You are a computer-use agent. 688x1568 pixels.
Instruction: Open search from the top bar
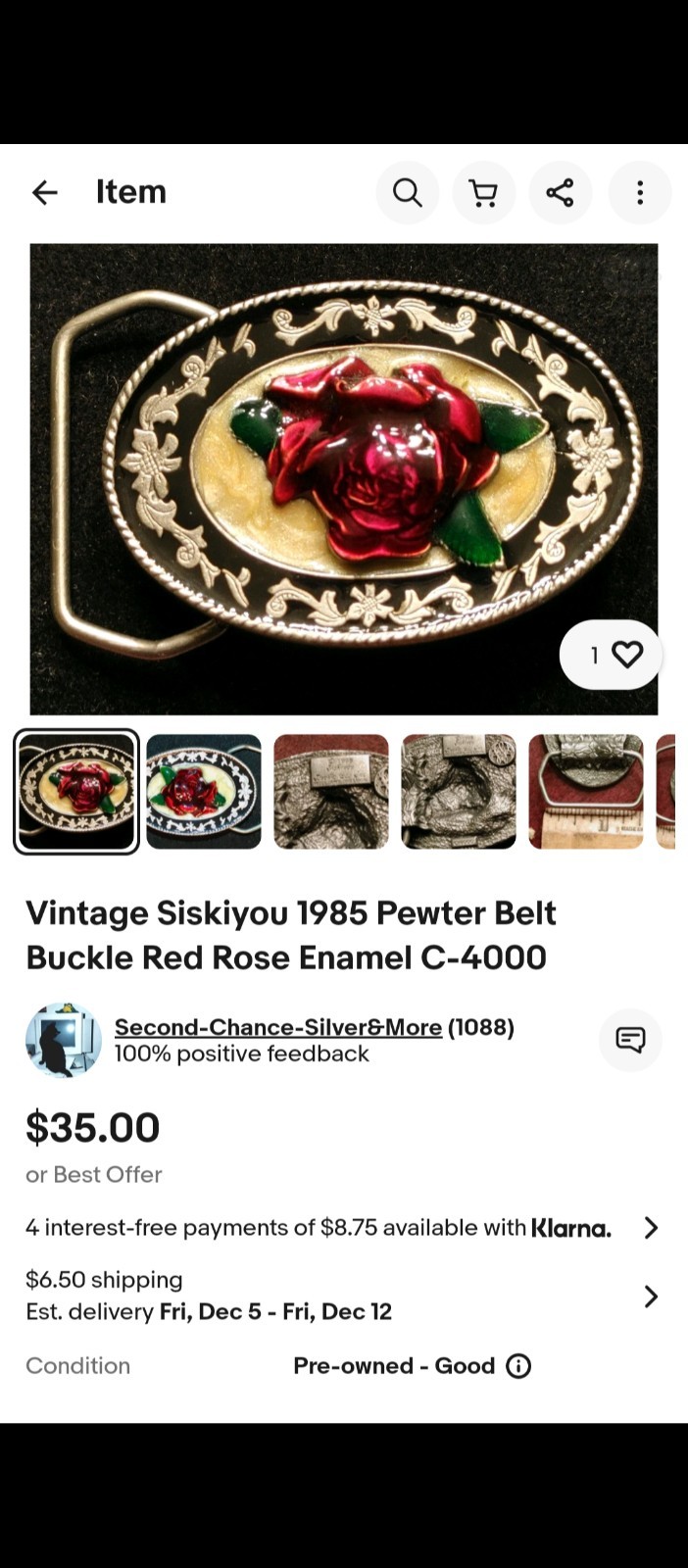[x=408, y=192]
